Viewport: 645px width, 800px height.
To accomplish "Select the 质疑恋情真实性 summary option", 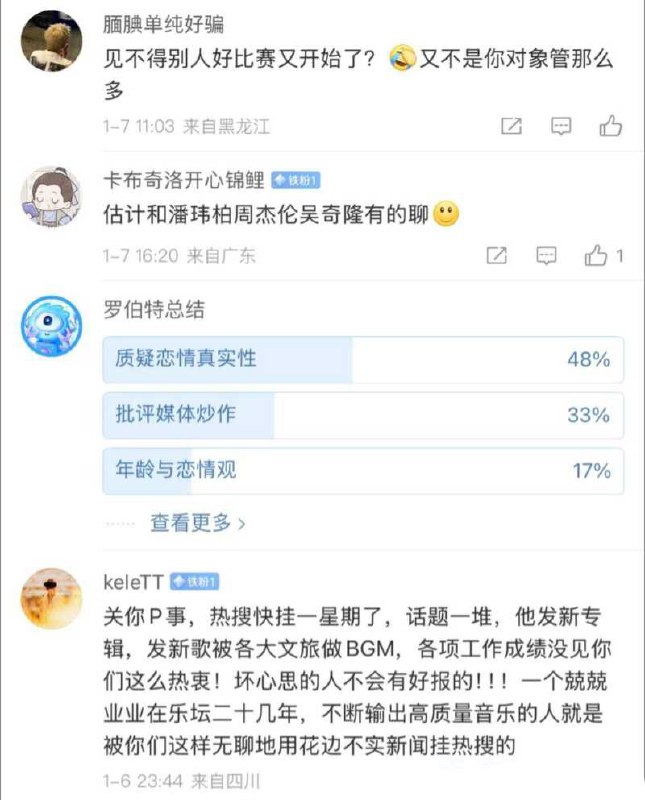I will coord(363,359).
